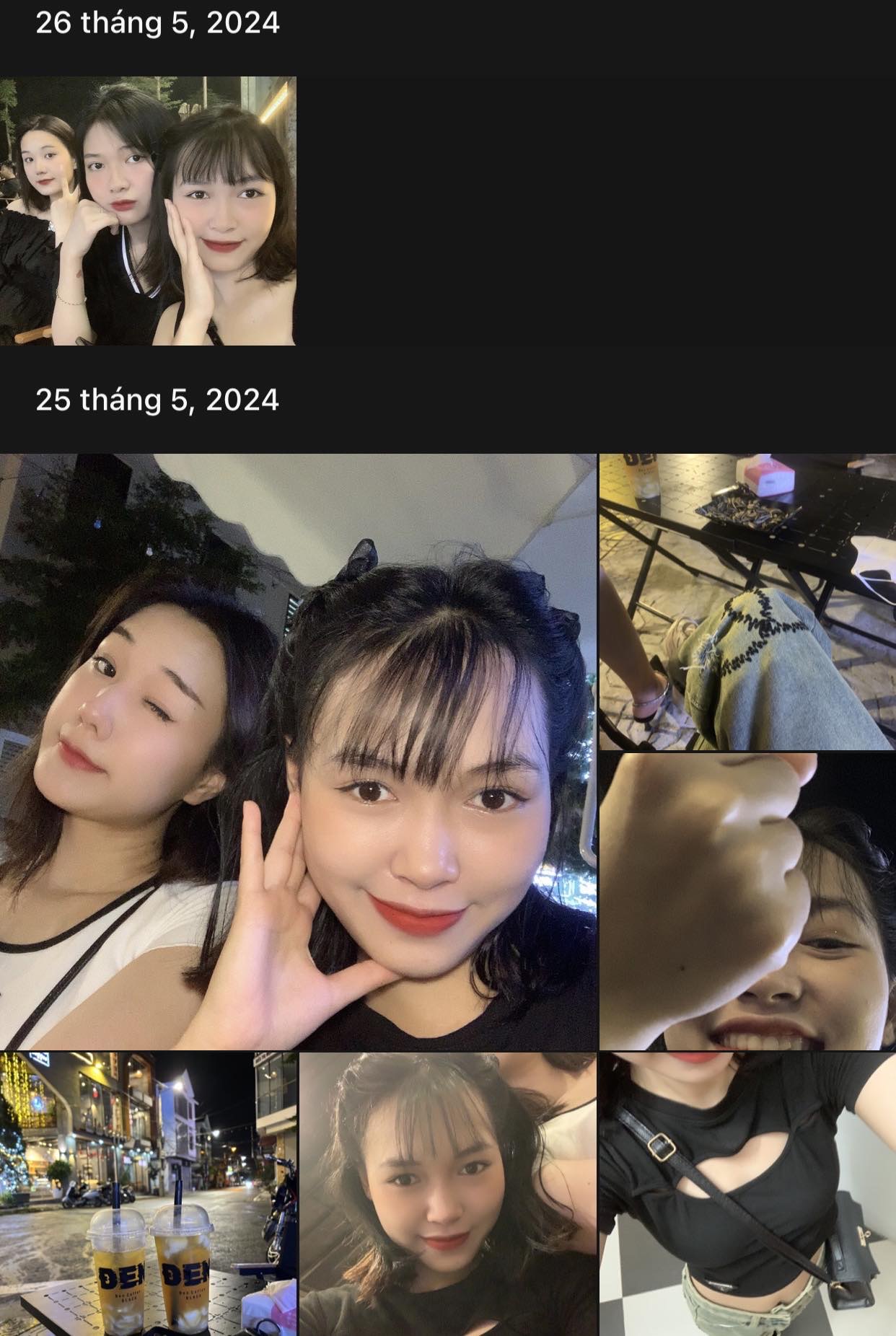This screenshot has height=1336, width=896.
Task: Open the large selfie of two women
Action: point(298,751)
